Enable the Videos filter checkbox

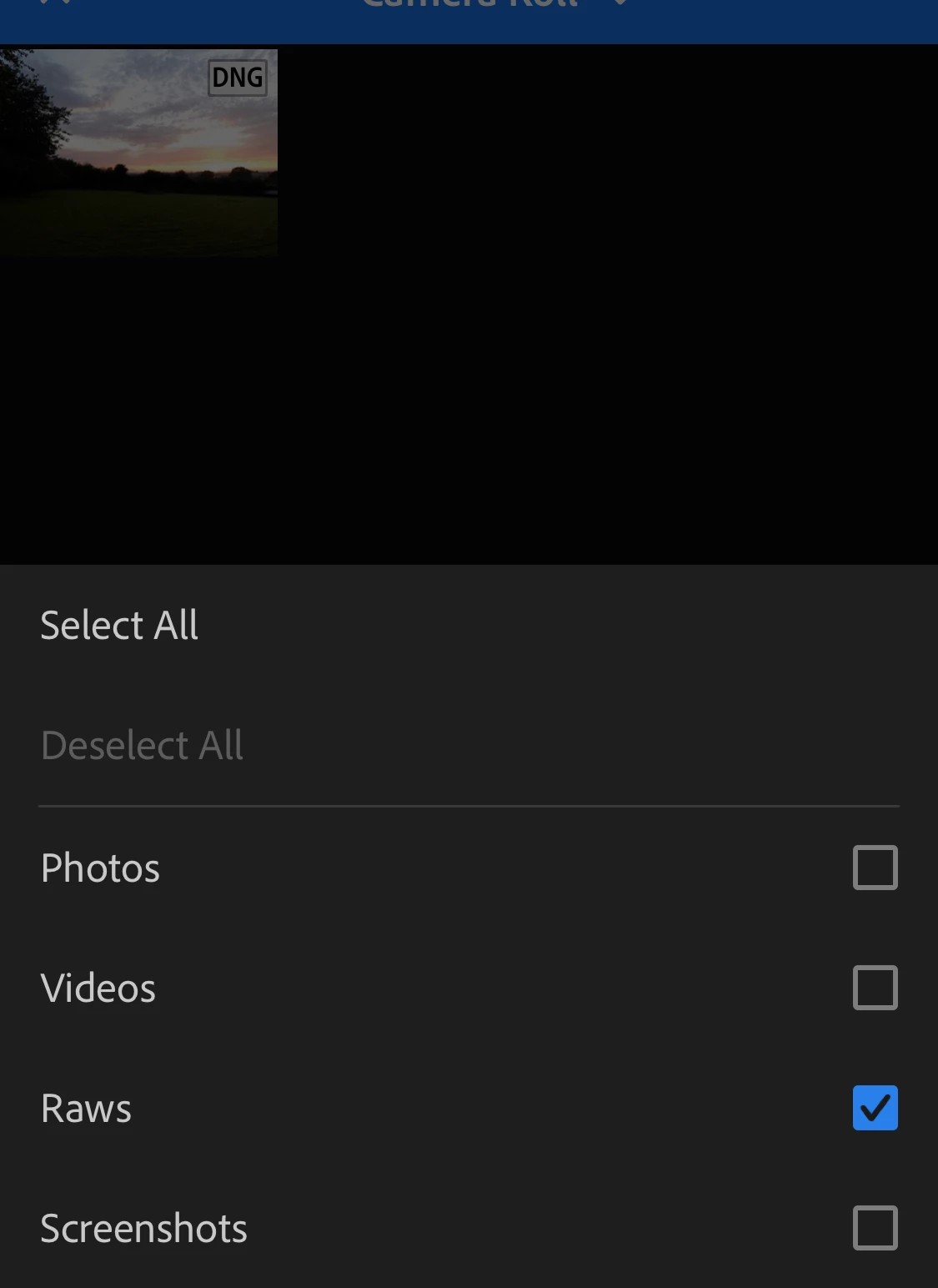tap(875, 988)
